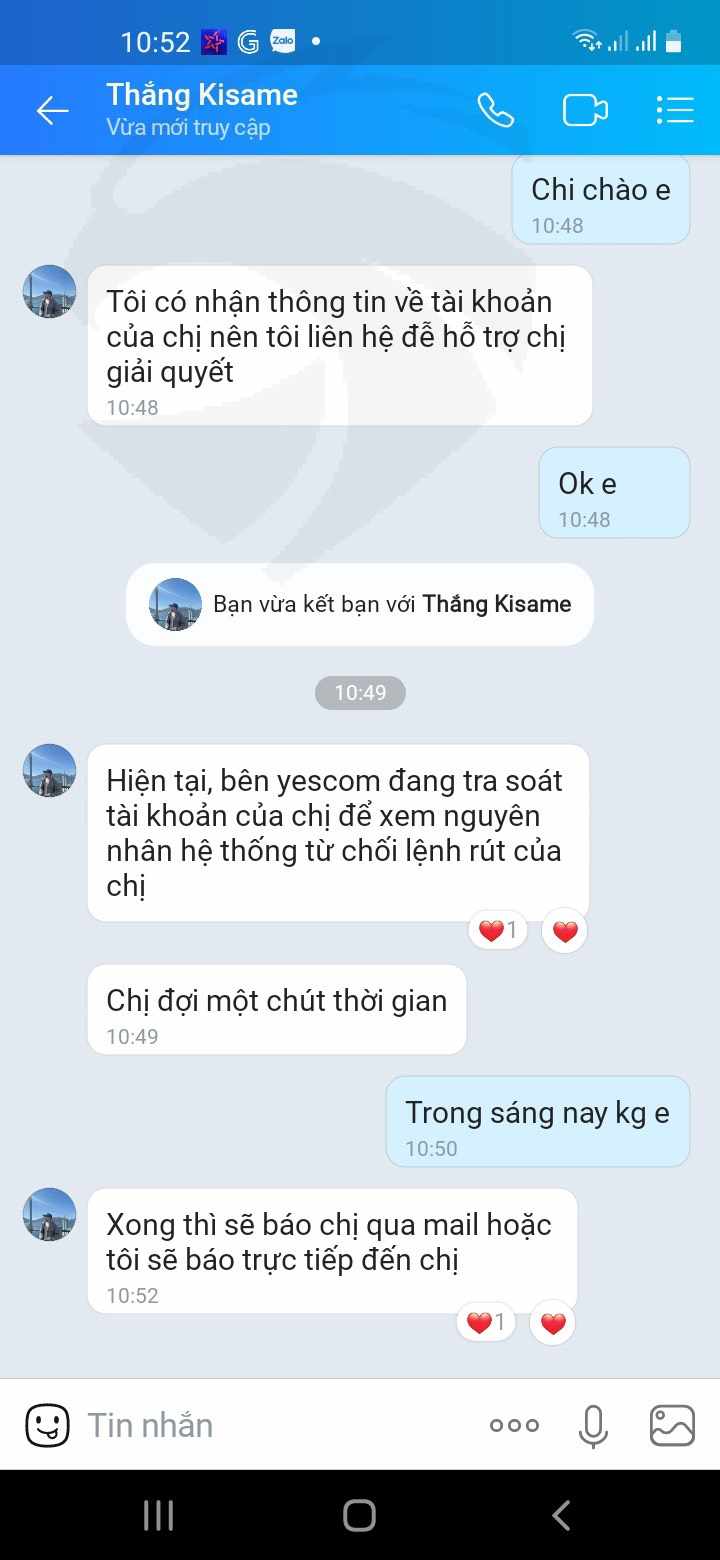Go to the system home screen

click(x=359, y=1515)
